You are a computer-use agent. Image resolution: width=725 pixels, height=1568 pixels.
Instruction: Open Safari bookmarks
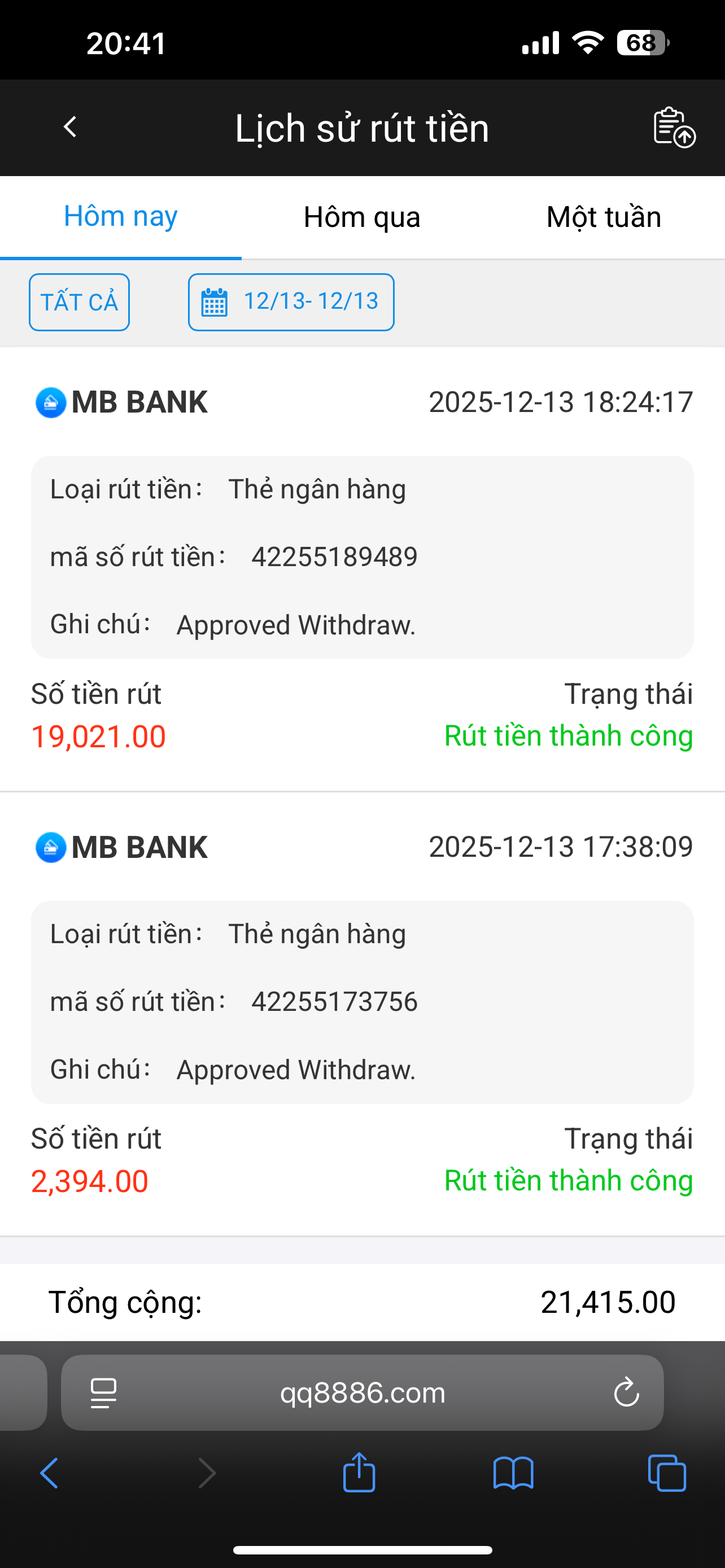(513, 1474)
